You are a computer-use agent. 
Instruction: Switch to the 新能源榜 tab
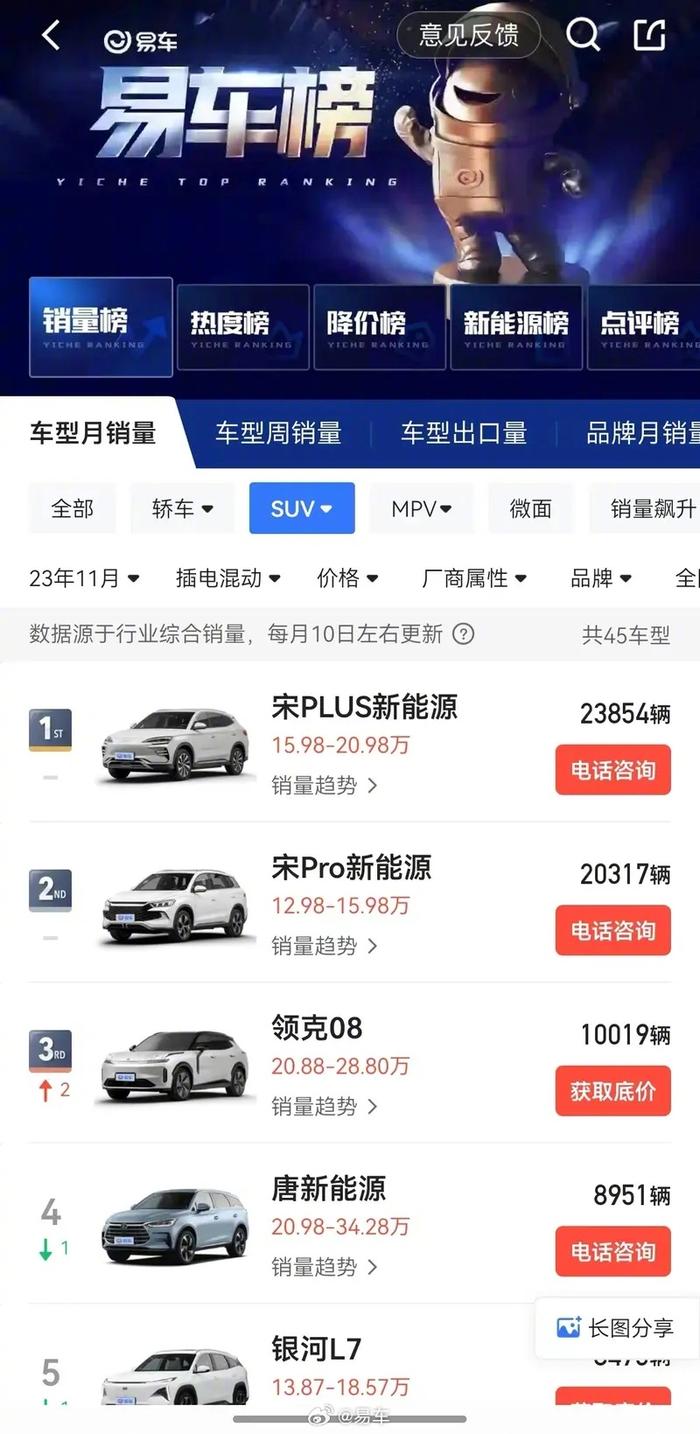516,326
